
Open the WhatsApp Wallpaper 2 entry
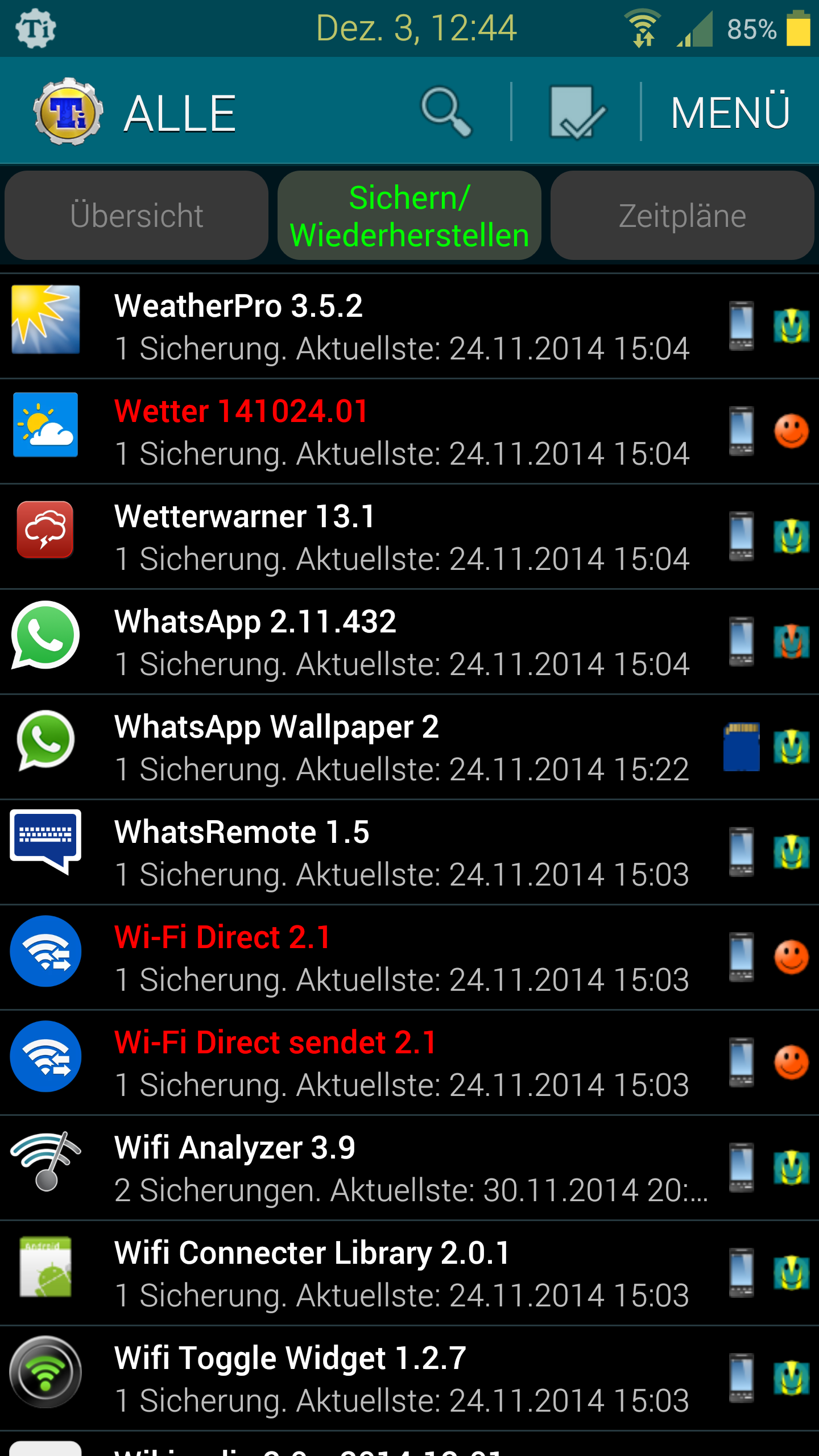(409, 747)
